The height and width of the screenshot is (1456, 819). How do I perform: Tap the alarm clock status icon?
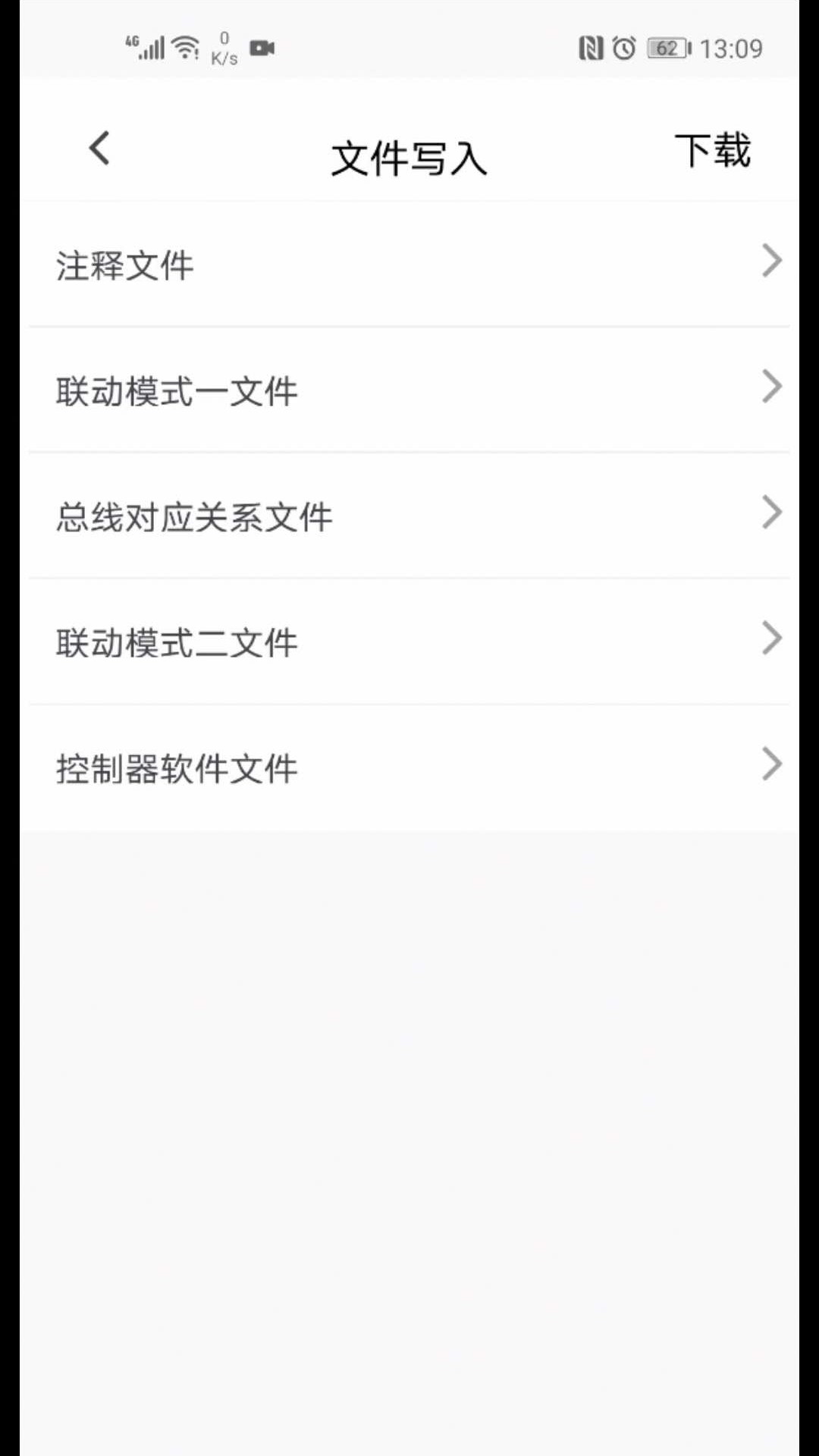click(623, 49)
